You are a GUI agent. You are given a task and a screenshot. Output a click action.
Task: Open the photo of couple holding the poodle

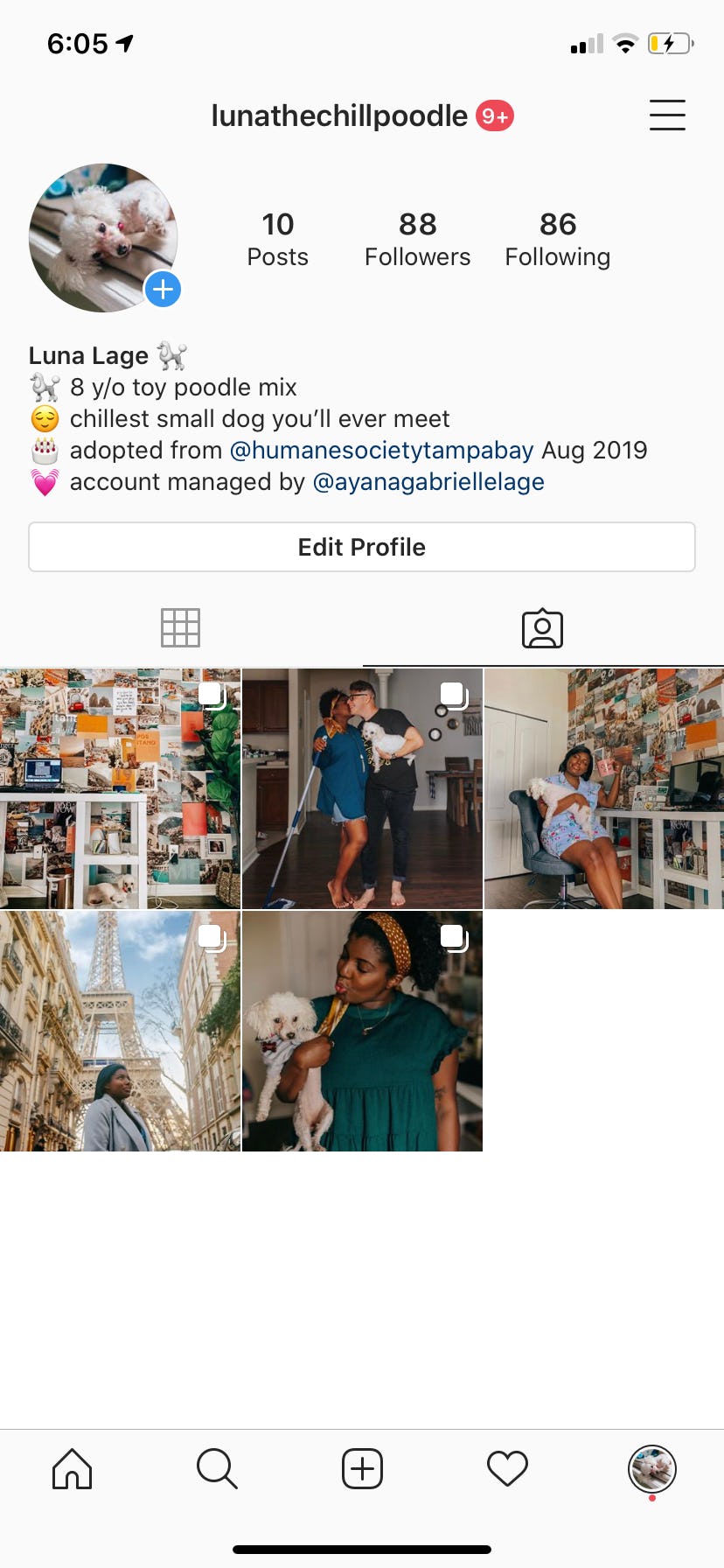point(362,787)
